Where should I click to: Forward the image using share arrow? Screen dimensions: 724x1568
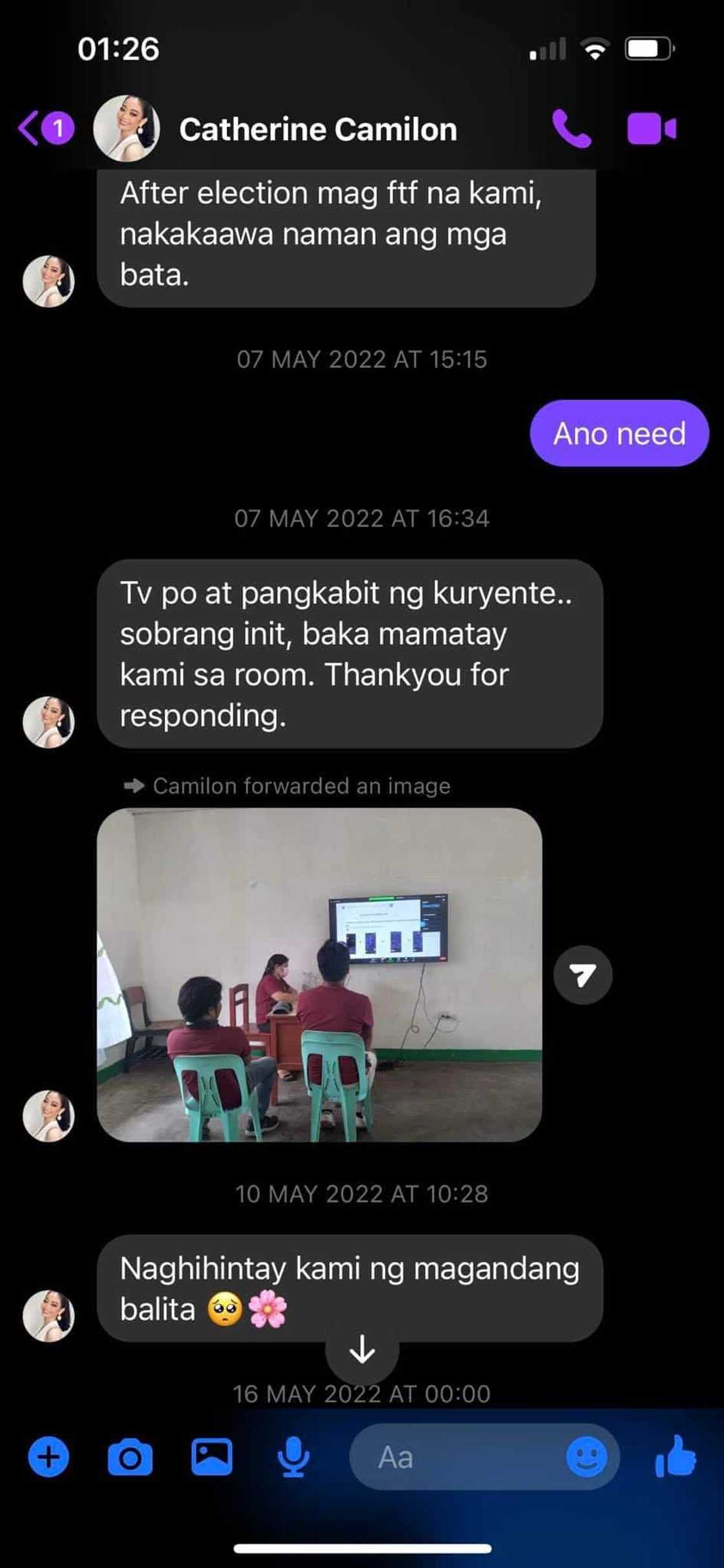582,974
